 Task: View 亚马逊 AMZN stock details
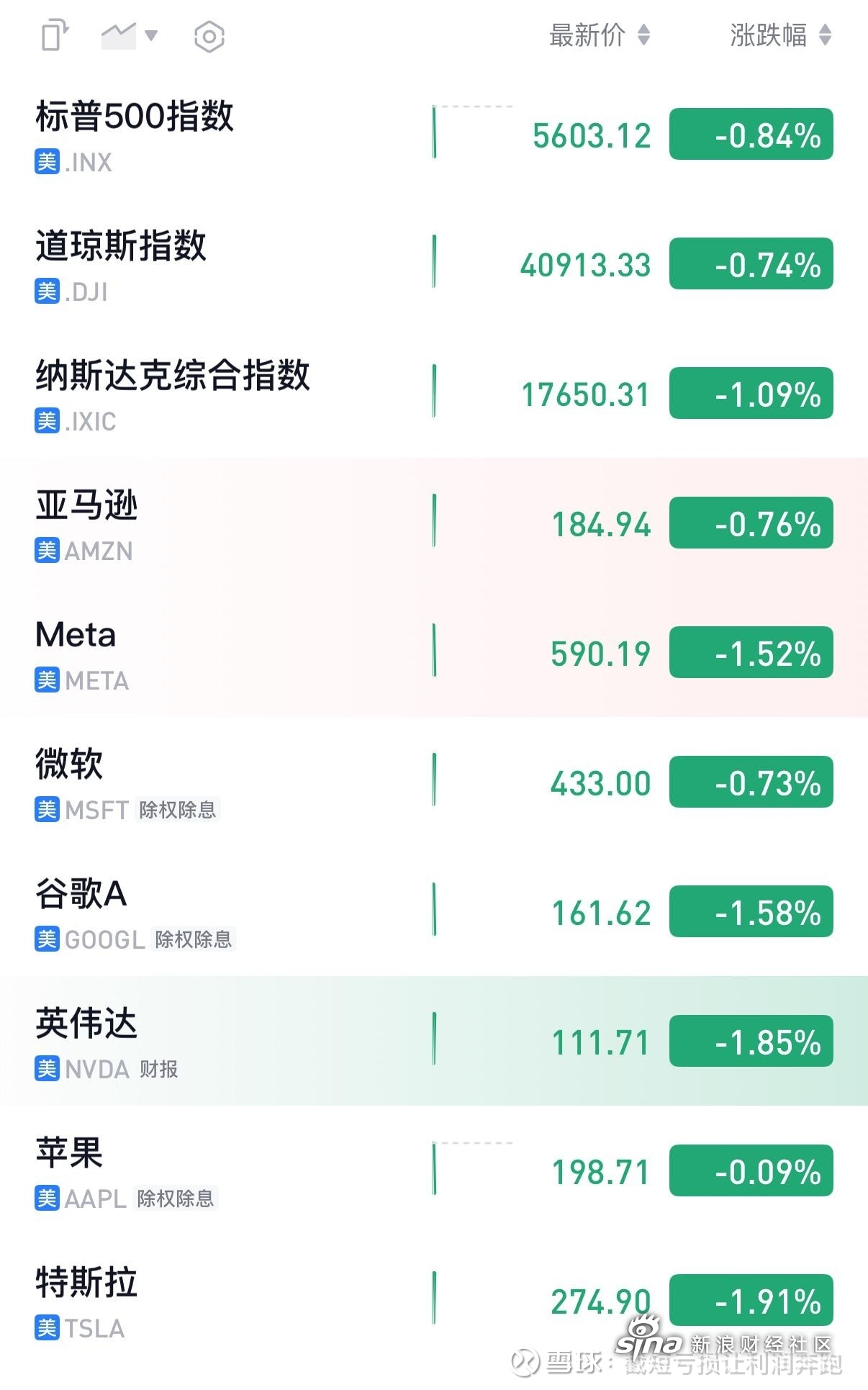tap(434, 523)
